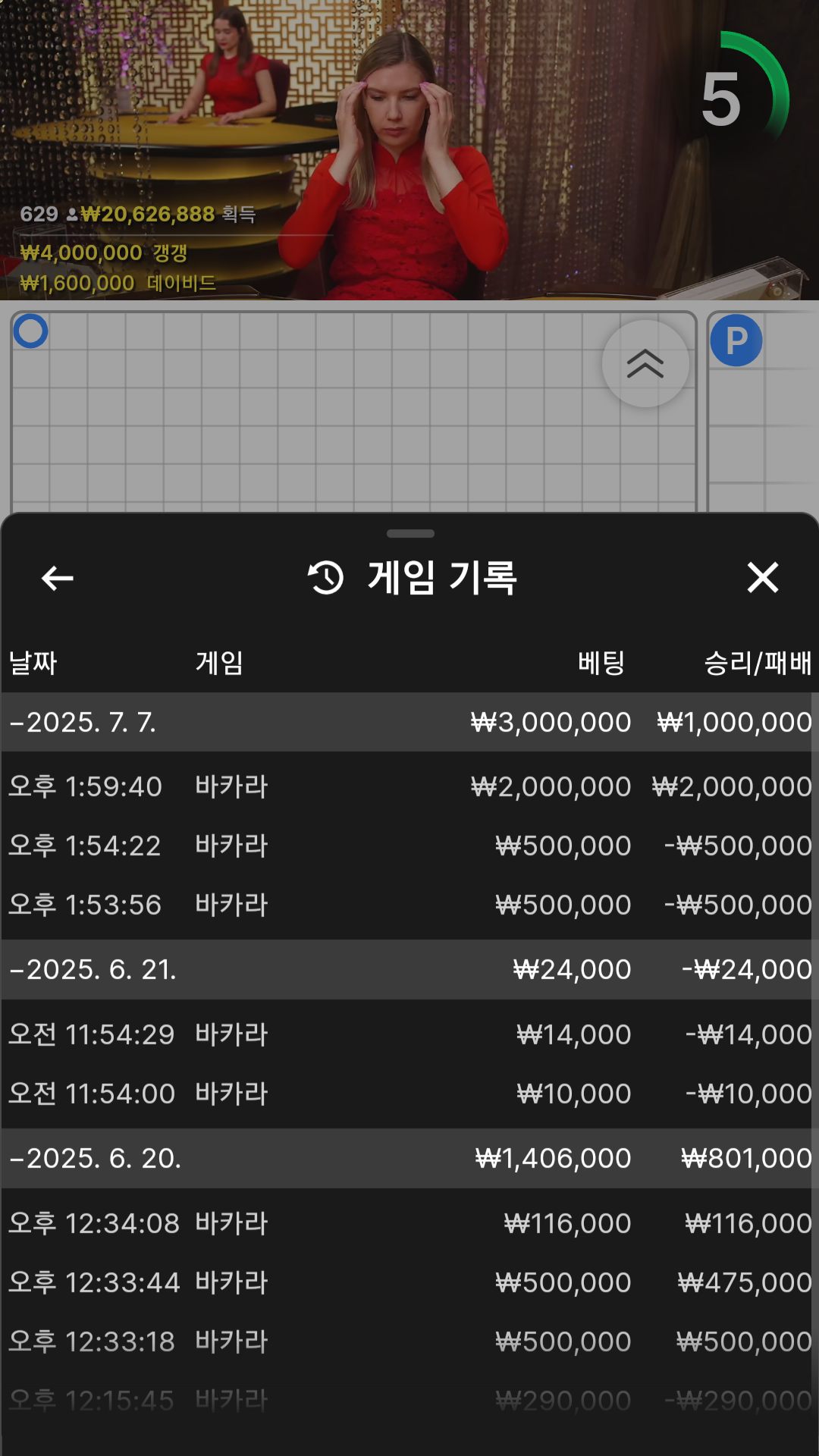Collapse the 2025. 7. 7. date group
The image size is (819, 1456).
[x=409, y=722]
